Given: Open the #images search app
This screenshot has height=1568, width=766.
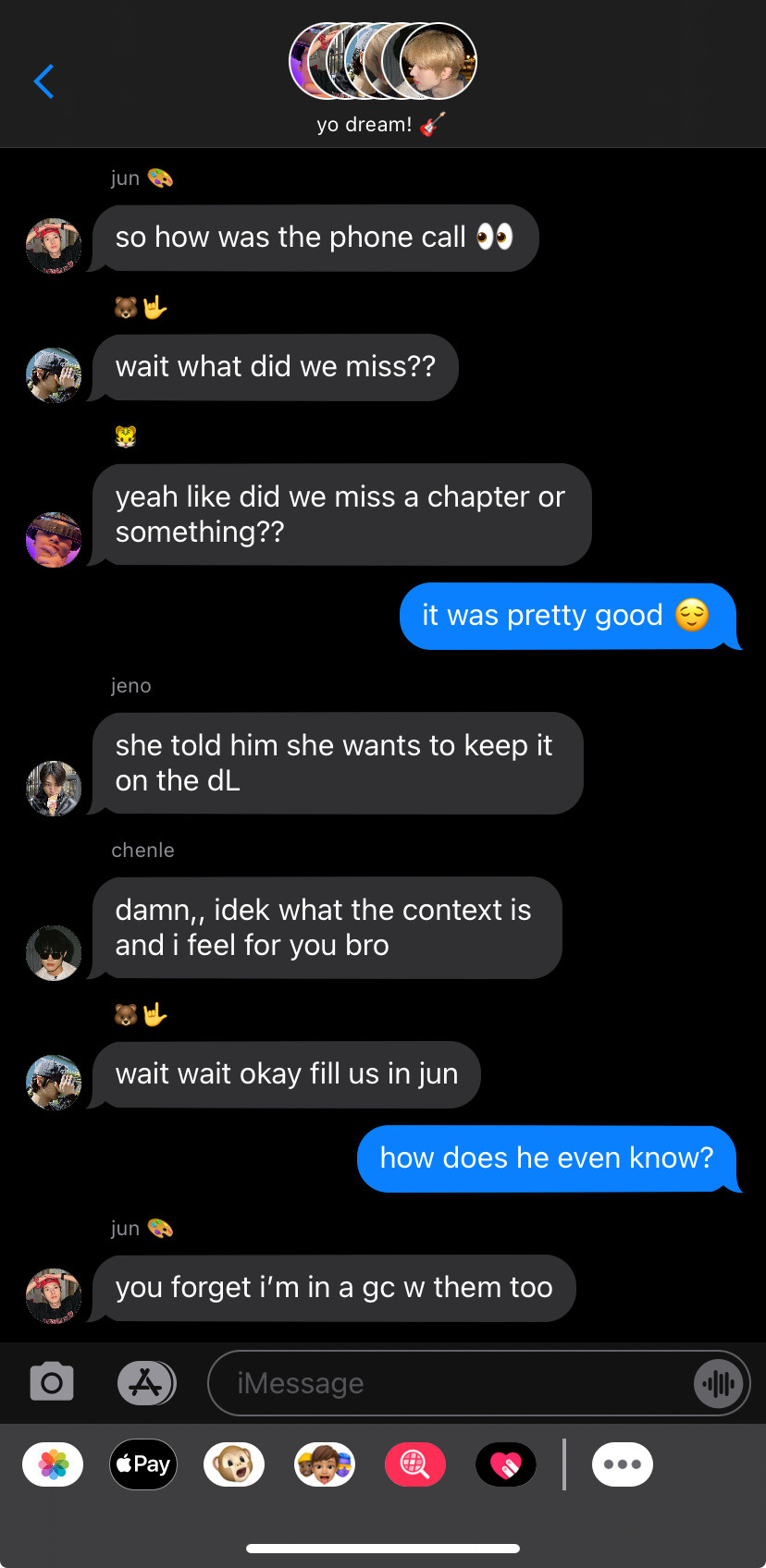Looking at the screenshot, I should click(415, 1464).
